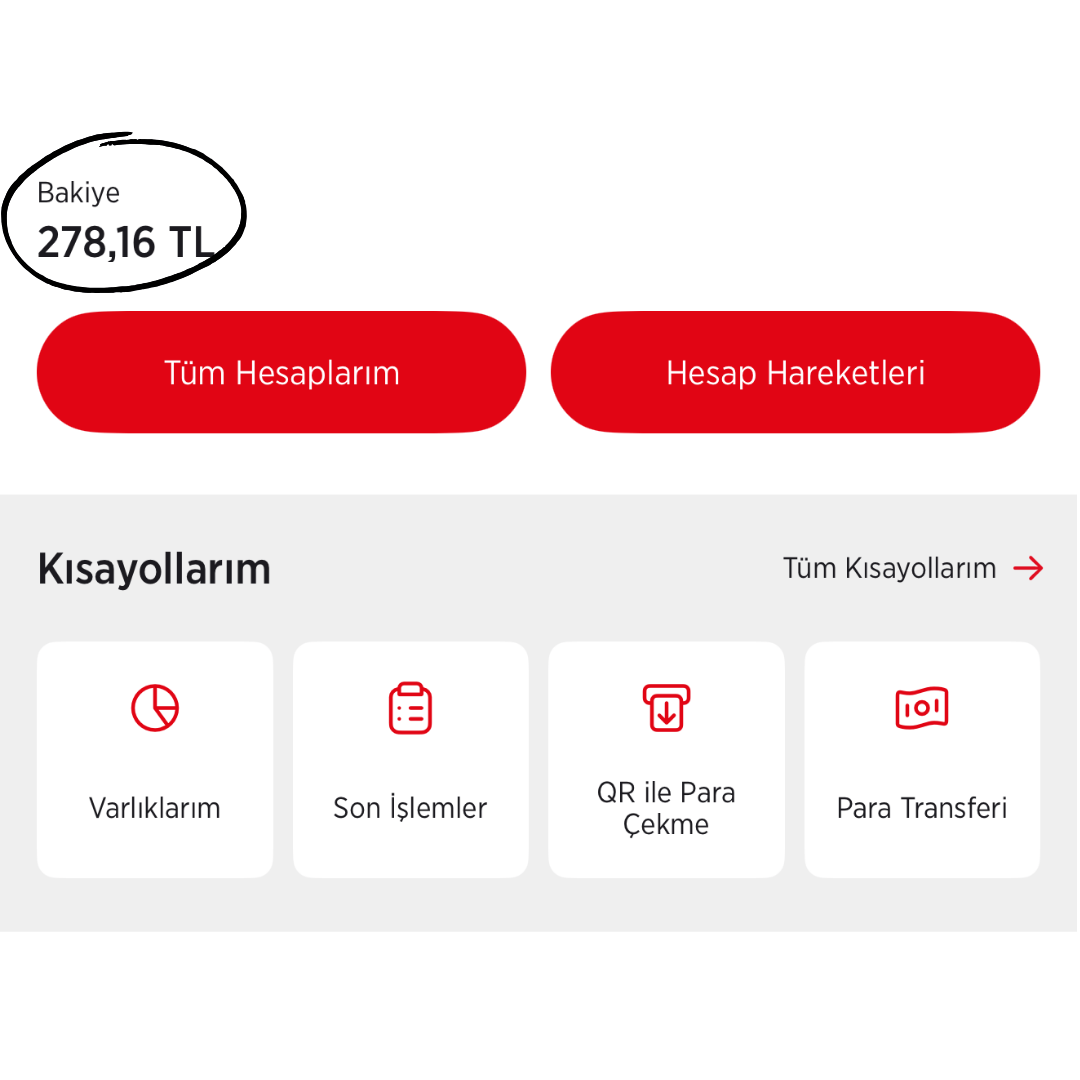The image size is (1080, 1080).
Task: Open the Tüm Kısayollarım link
Action: [x=912, y=569]
